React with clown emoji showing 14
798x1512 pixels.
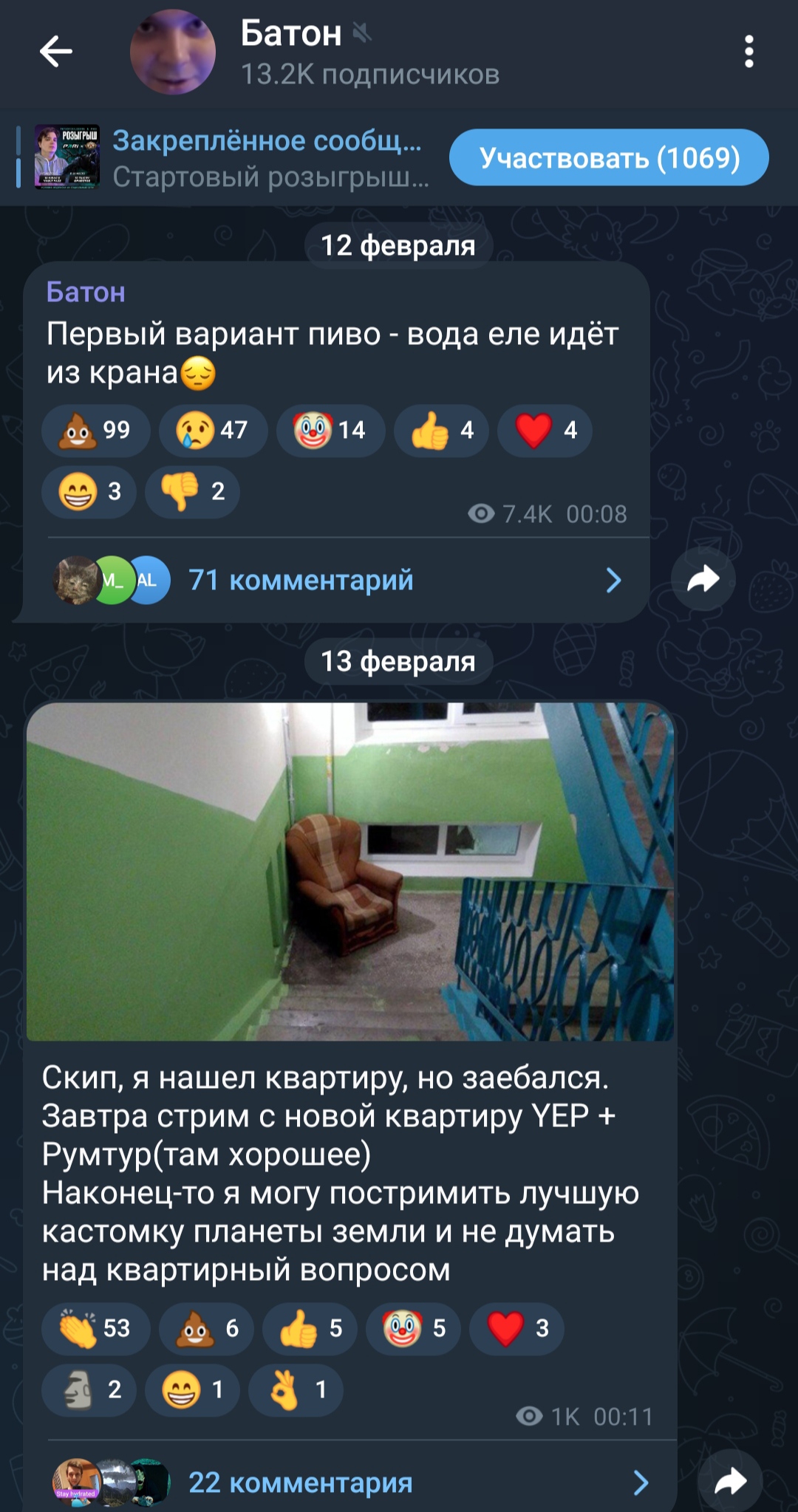click(x=330, y=430)
